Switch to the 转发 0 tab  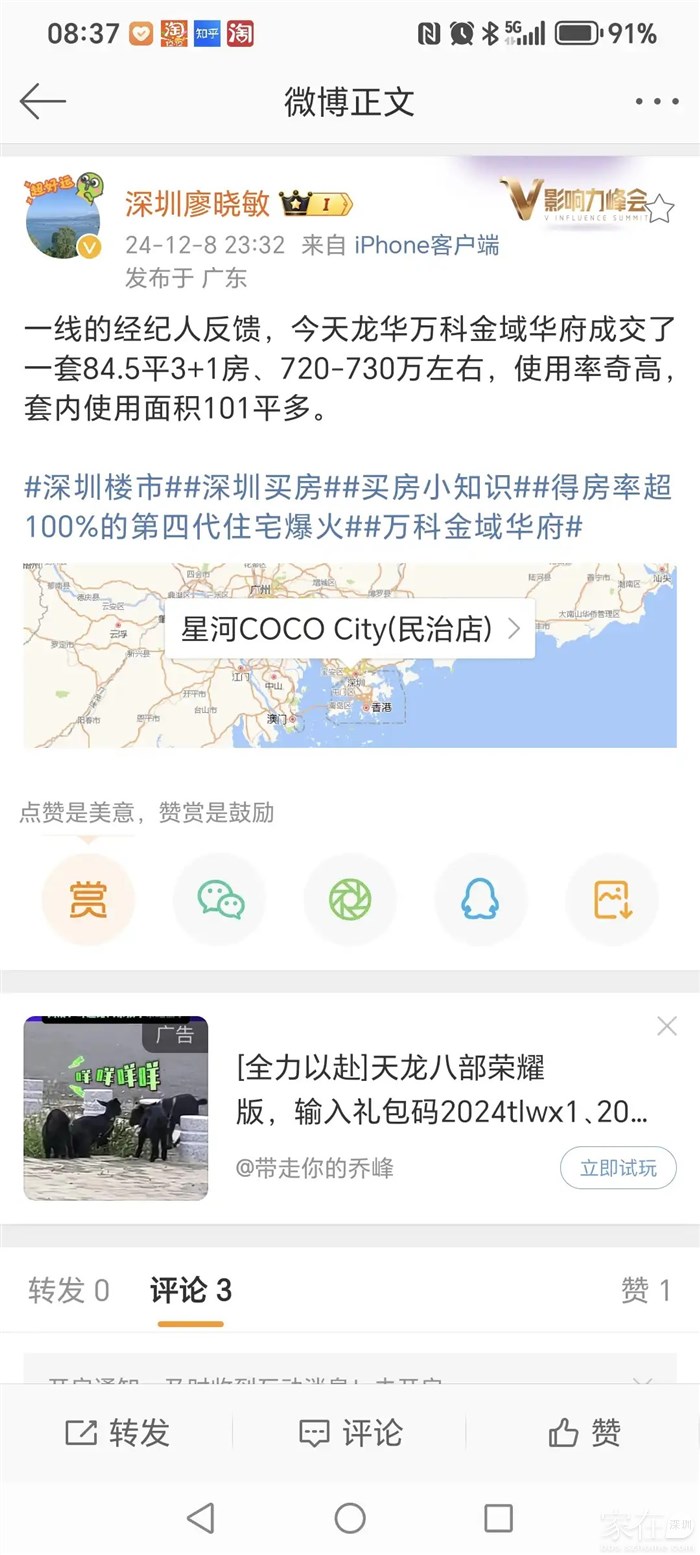(68, 1291)
